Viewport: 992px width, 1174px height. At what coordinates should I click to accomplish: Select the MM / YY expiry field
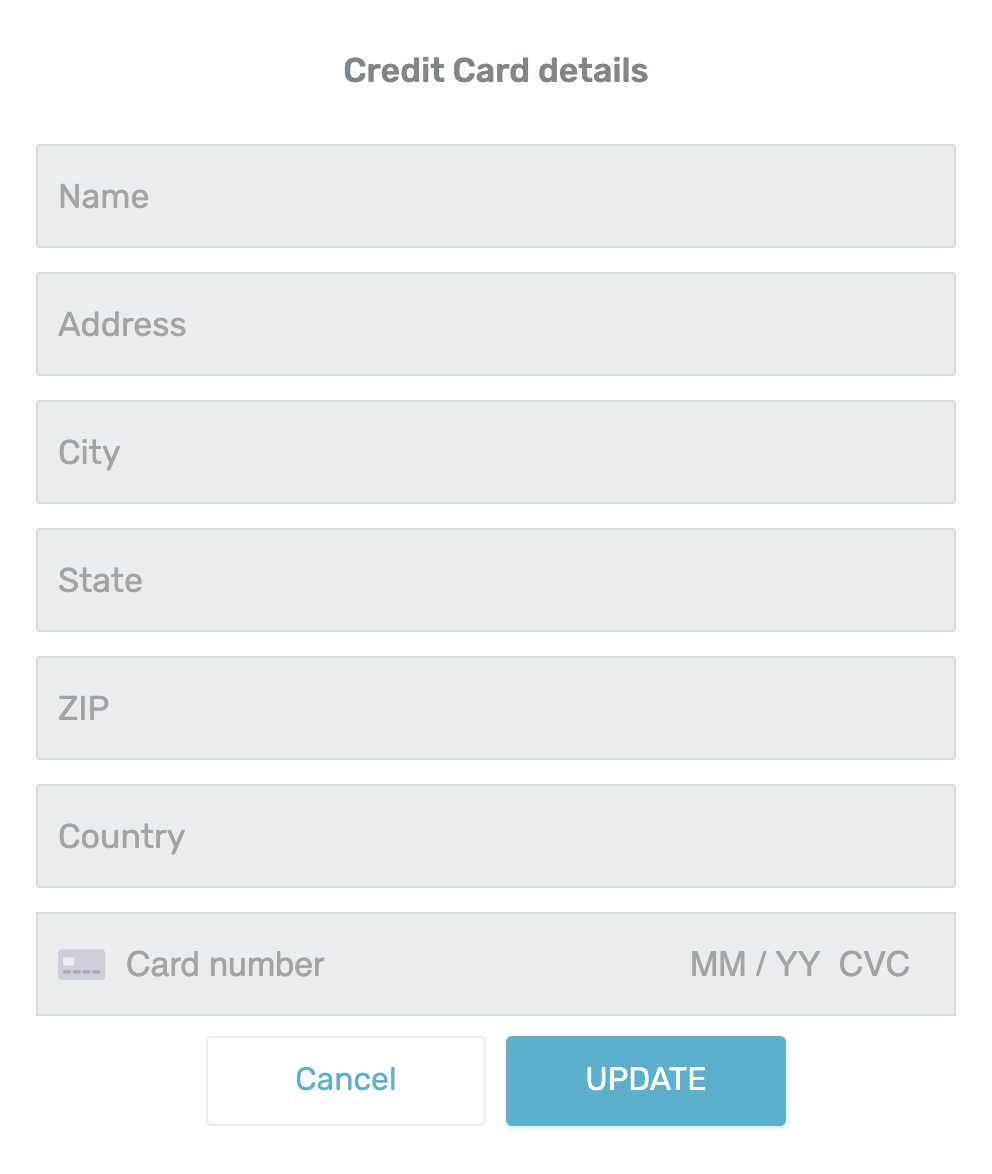tap(754, 965)
